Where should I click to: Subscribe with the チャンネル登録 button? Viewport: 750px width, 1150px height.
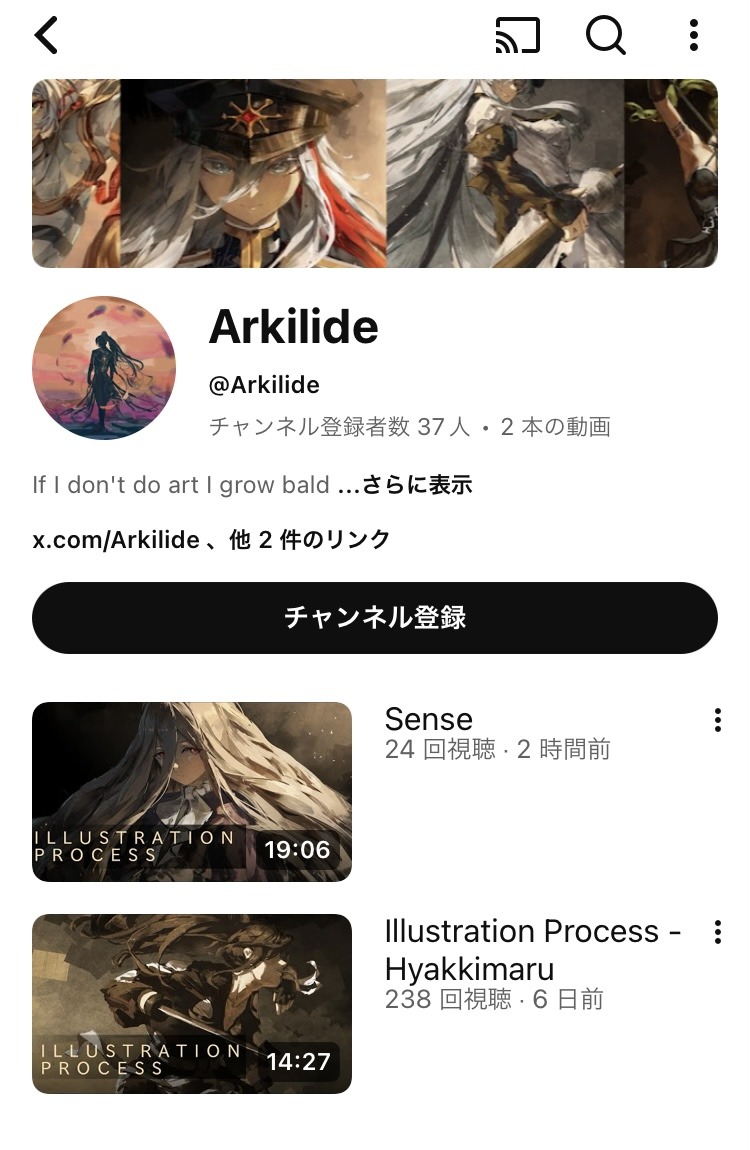(375, 618)
